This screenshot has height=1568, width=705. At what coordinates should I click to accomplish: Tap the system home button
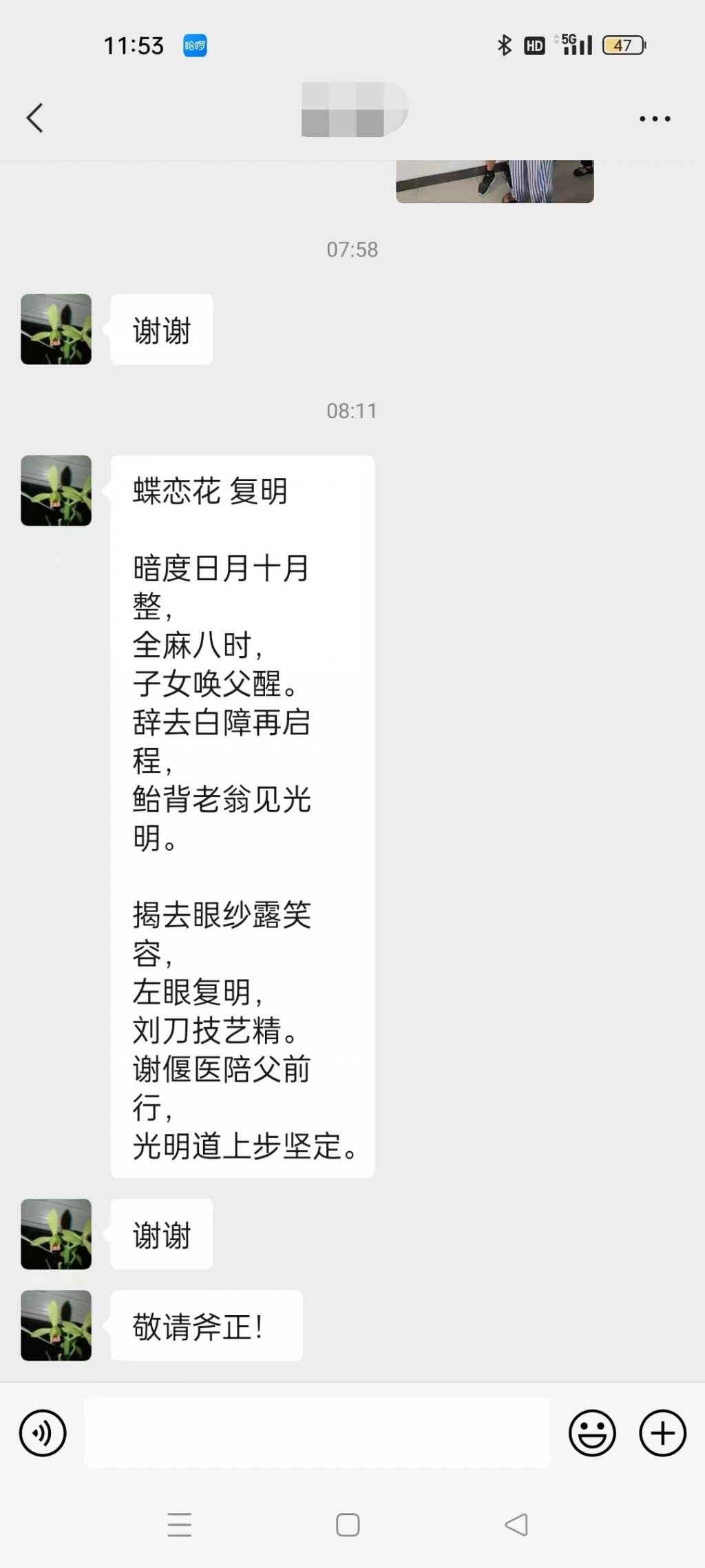pos(348,1525)
